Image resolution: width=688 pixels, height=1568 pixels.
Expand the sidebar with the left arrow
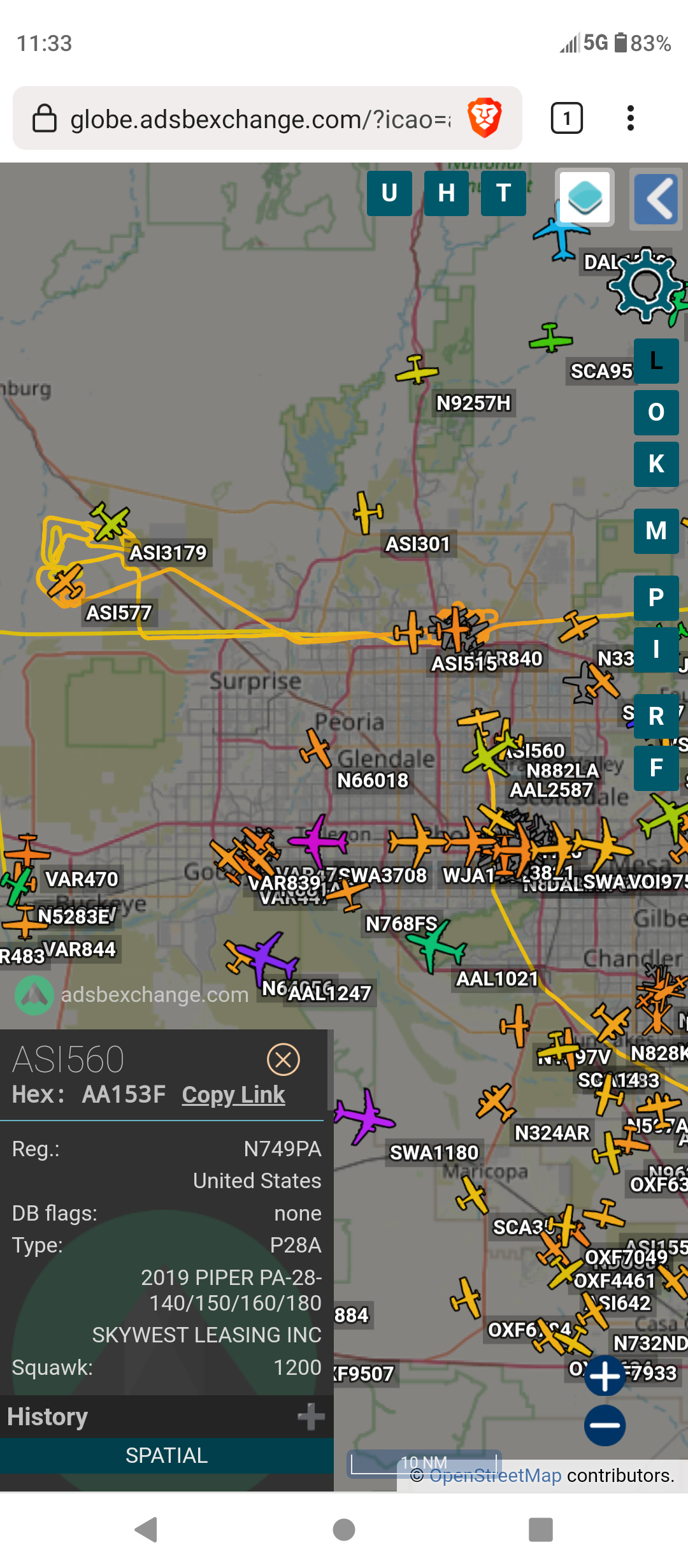pyautogui.click(x=657, y=198)
